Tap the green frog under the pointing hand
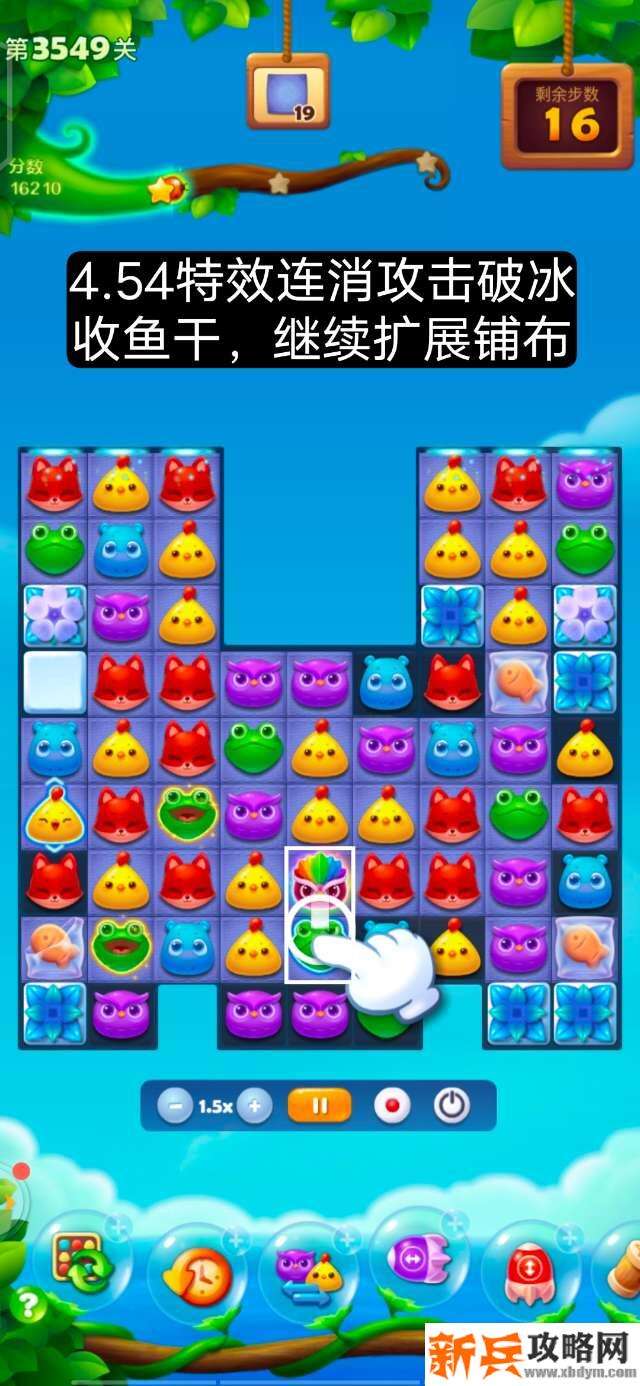The width and height of the screenshot is (640, 1386). [318, 945]
